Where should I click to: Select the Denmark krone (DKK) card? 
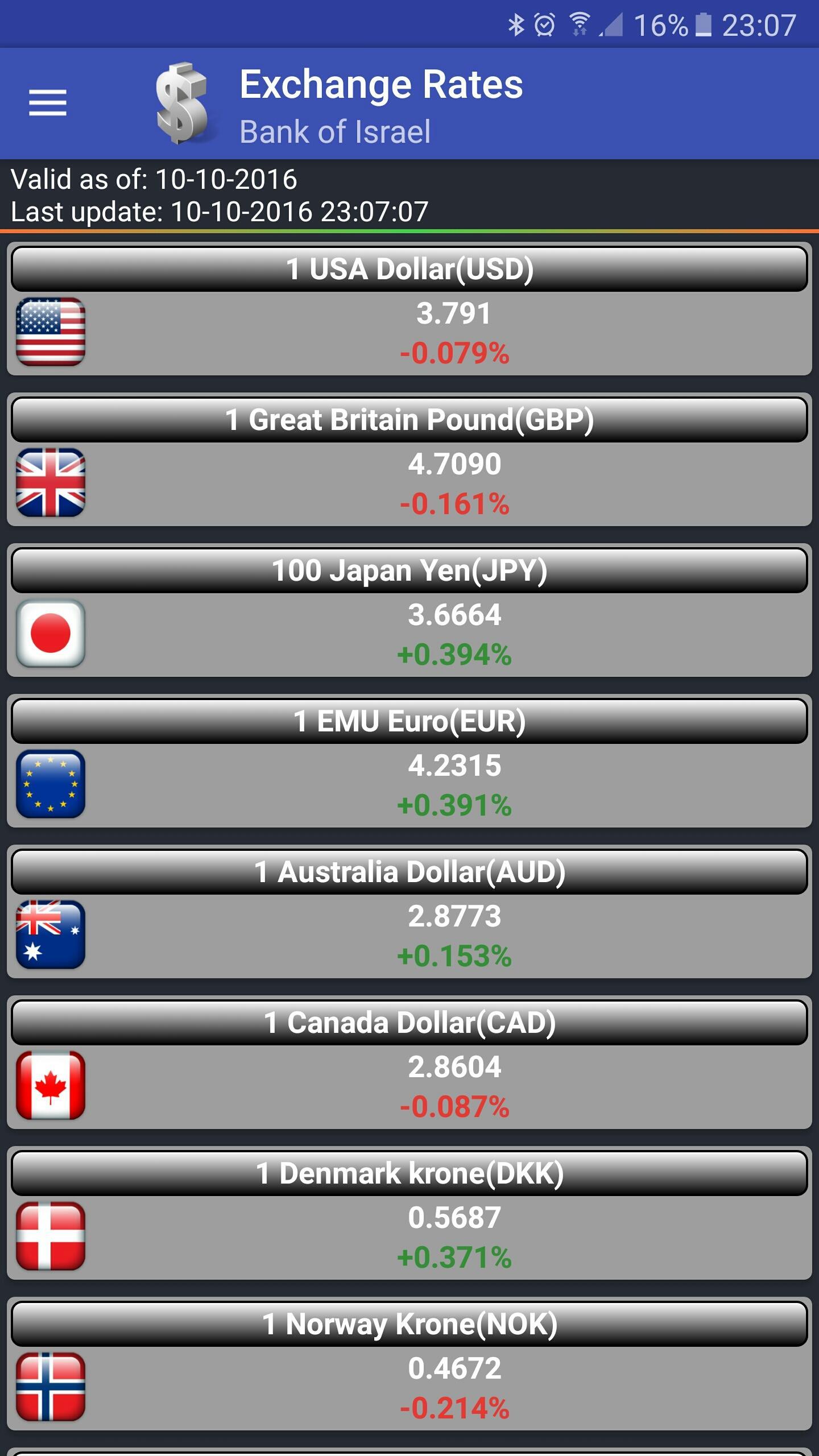tap(409, 1214)
